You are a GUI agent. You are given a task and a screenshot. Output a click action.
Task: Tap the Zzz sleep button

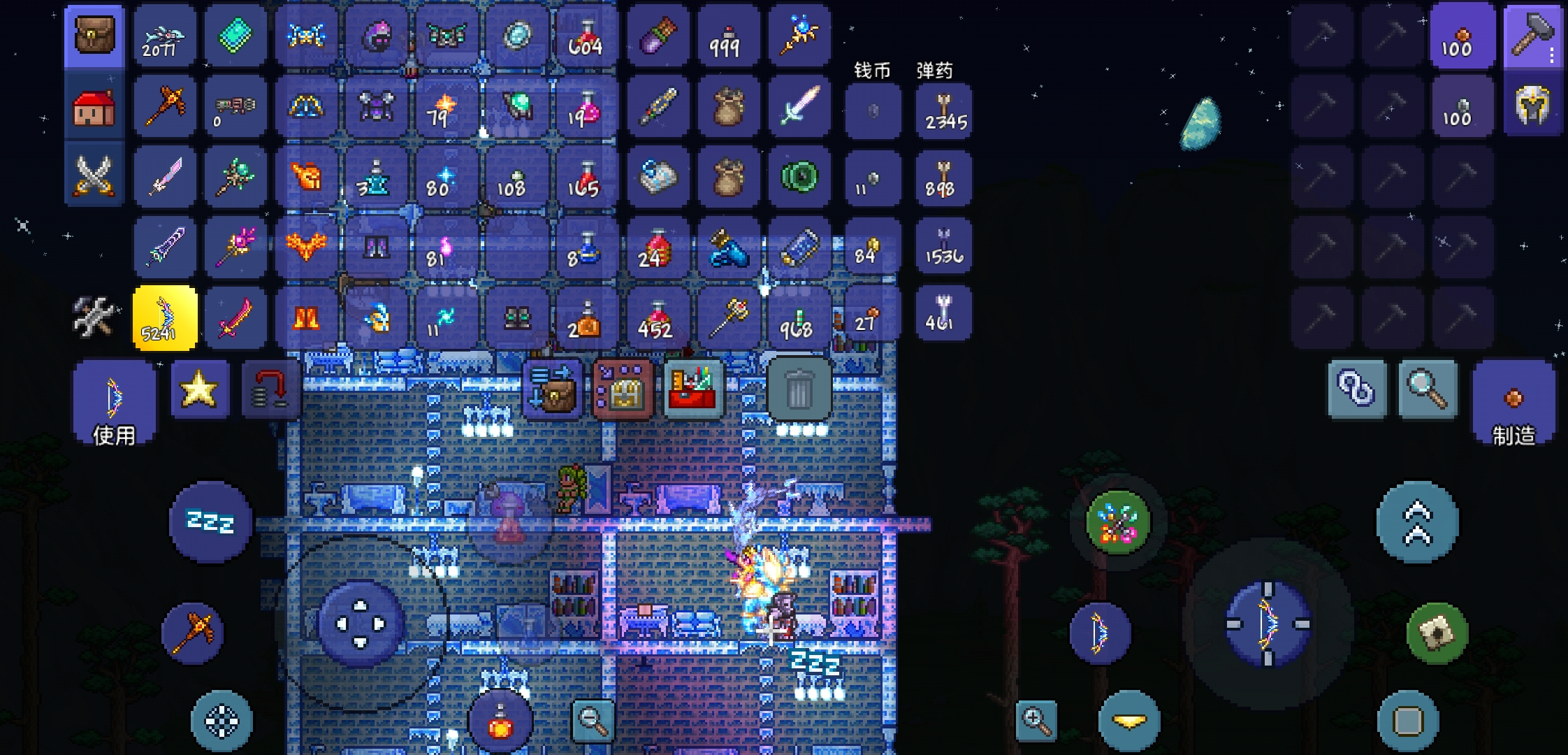click(210, 522)
